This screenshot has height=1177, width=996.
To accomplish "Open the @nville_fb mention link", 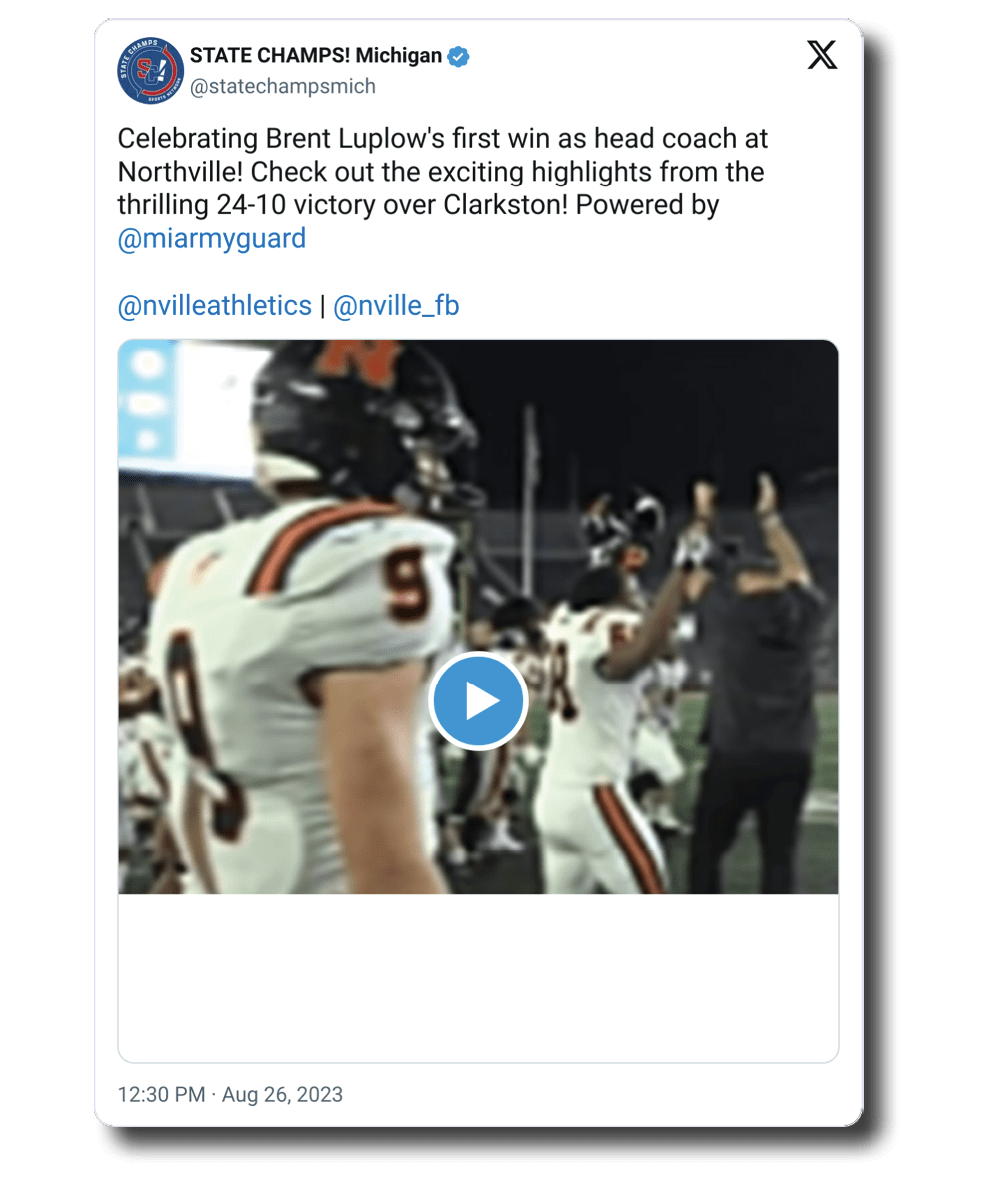I will pos(396,306).
